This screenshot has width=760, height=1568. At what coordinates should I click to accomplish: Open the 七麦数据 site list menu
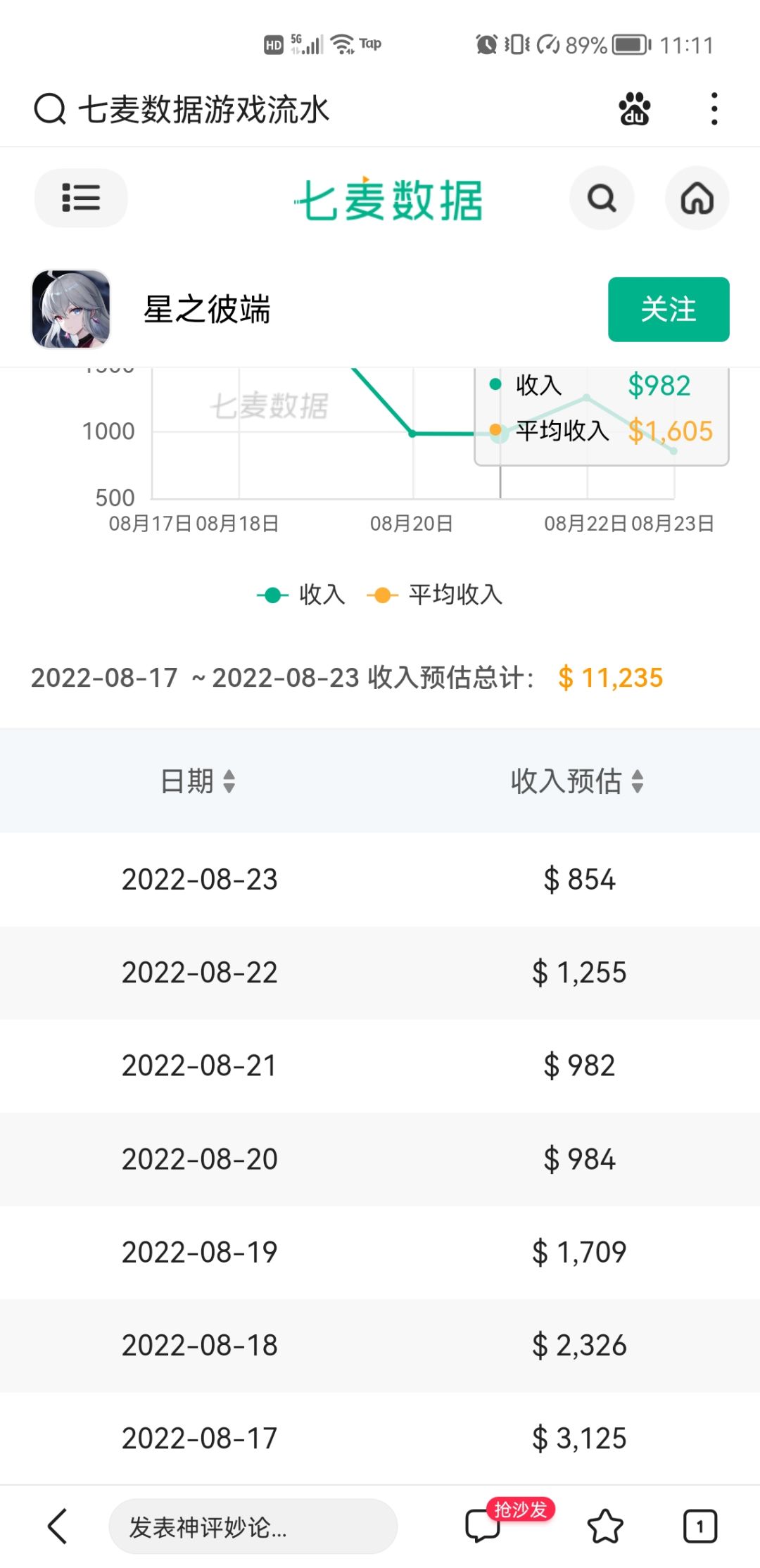[81, 198]
